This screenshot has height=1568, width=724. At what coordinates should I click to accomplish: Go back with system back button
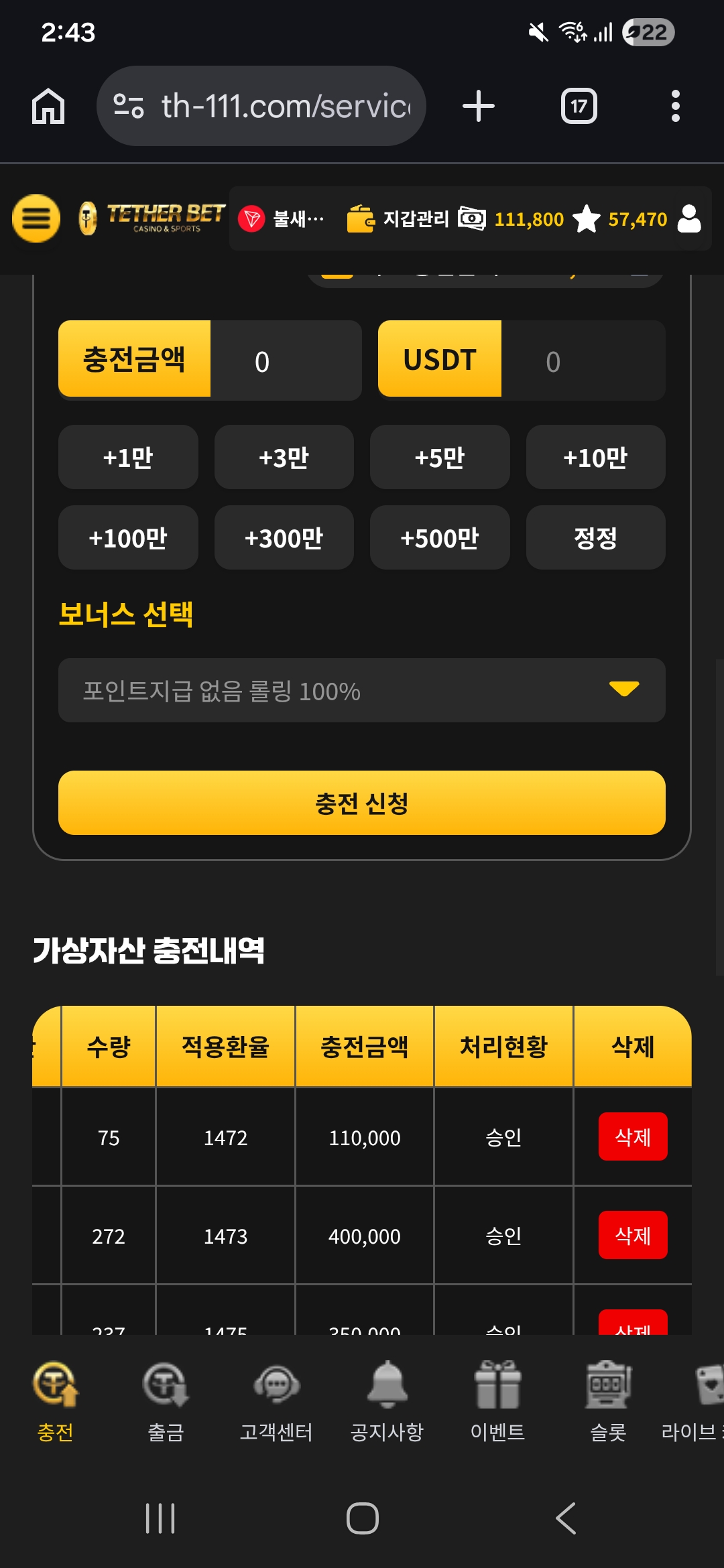pos(566,1518)
